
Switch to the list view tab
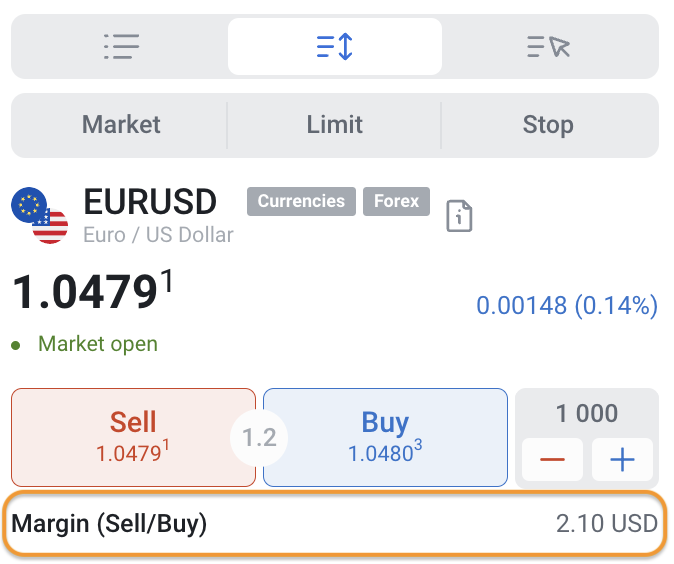[x=121, y=46]
